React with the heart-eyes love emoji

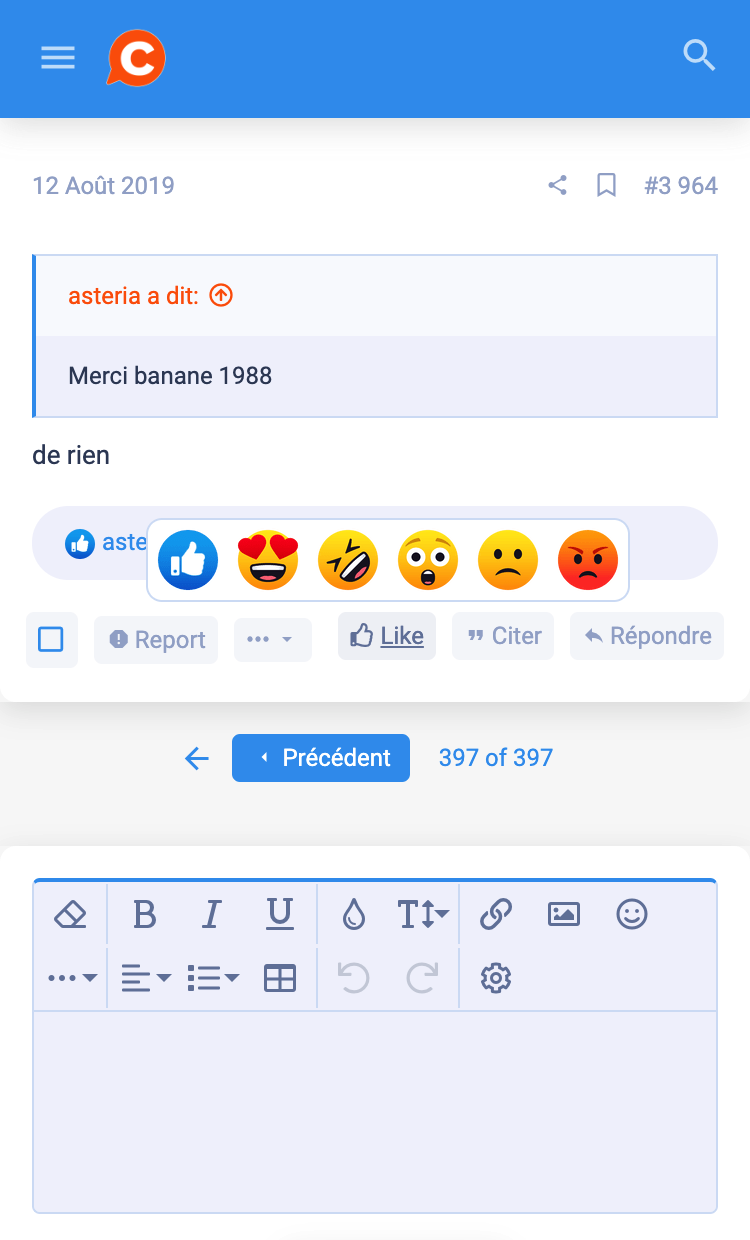[x=268, y=560]
